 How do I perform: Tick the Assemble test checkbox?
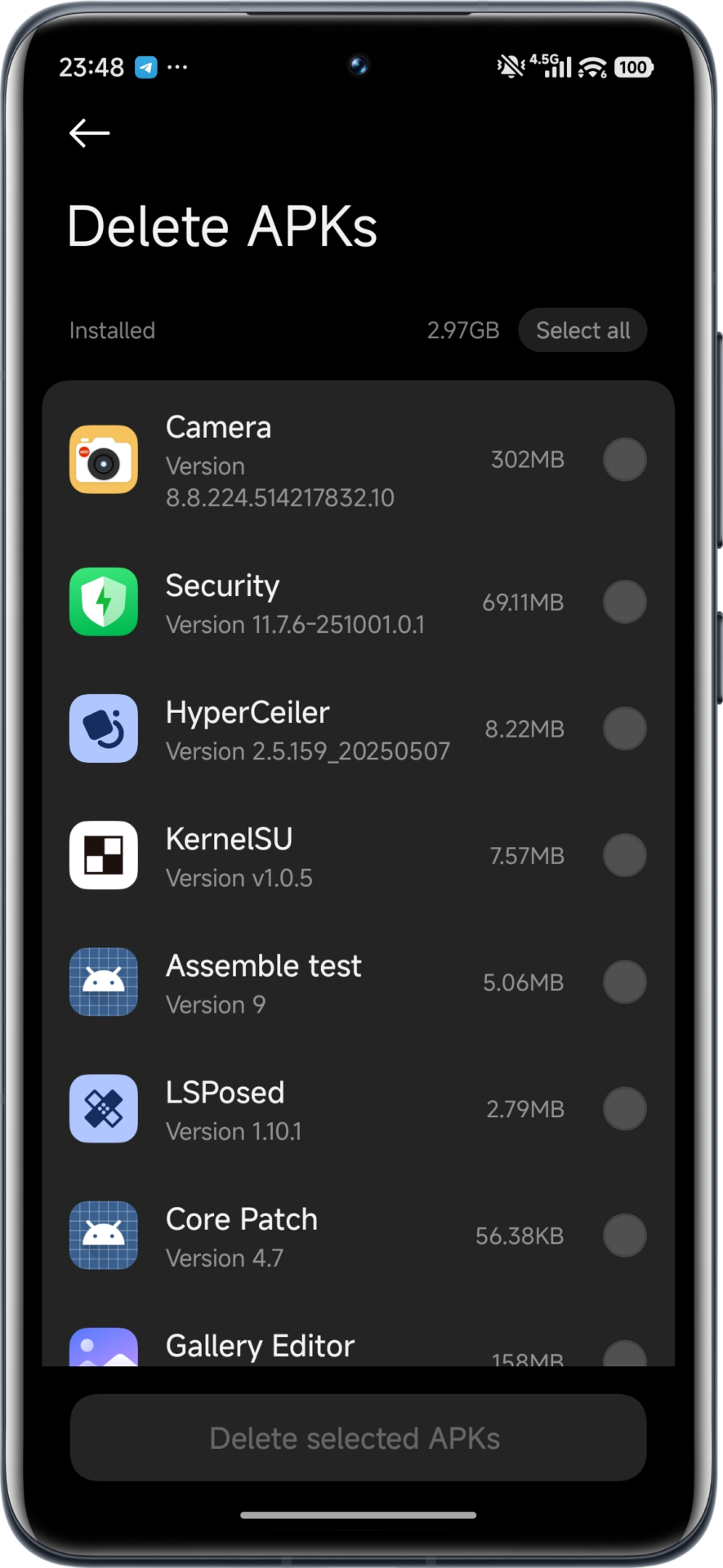coord(624,982)
